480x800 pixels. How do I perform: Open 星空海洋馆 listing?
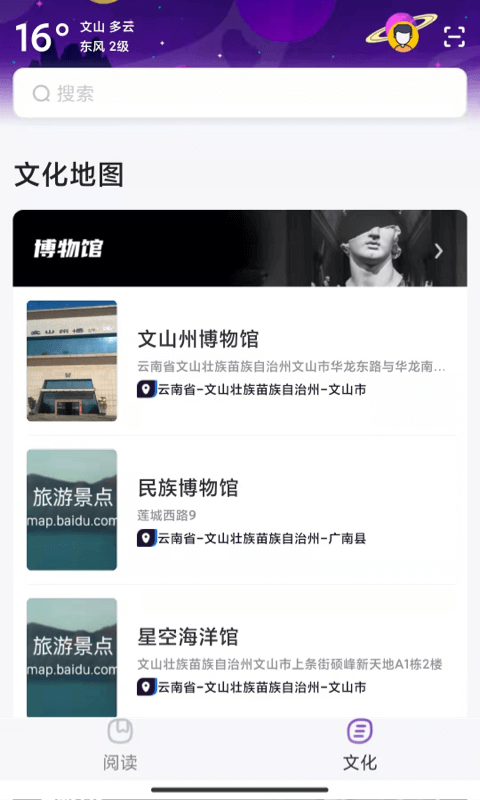(x=240, y=658)
